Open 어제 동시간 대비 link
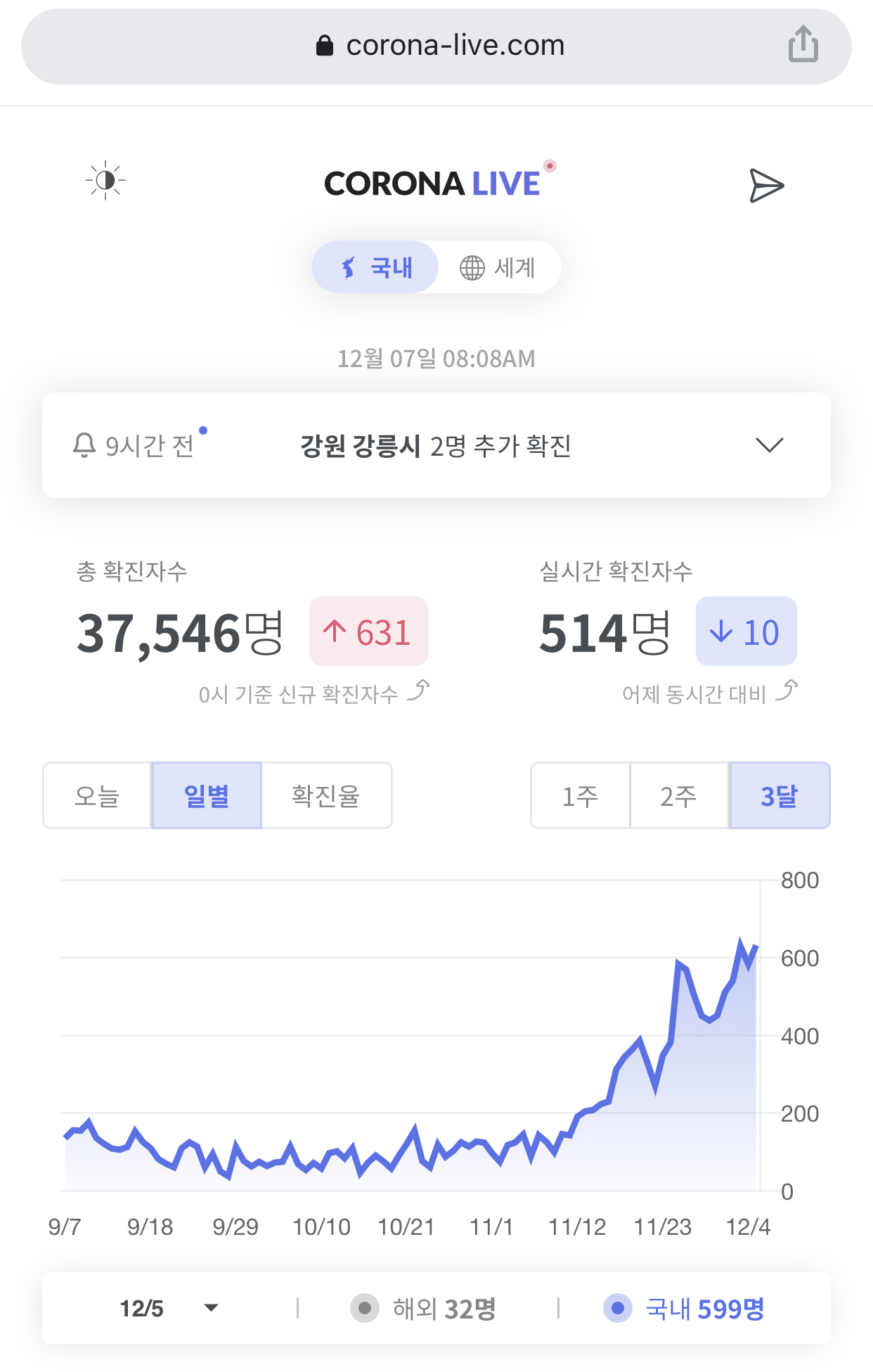Screen dimensions: 873x1372 [710, 694]
